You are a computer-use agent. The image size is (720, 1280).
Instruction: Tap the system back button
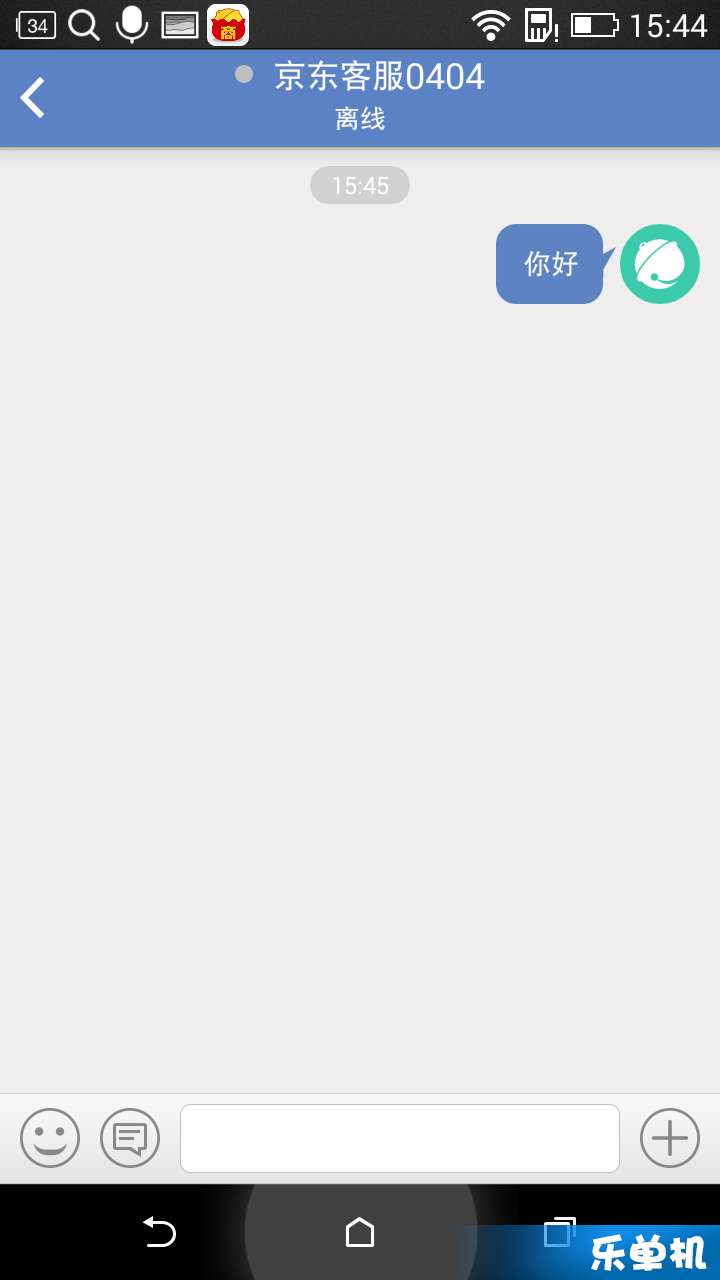(159, 1232)
